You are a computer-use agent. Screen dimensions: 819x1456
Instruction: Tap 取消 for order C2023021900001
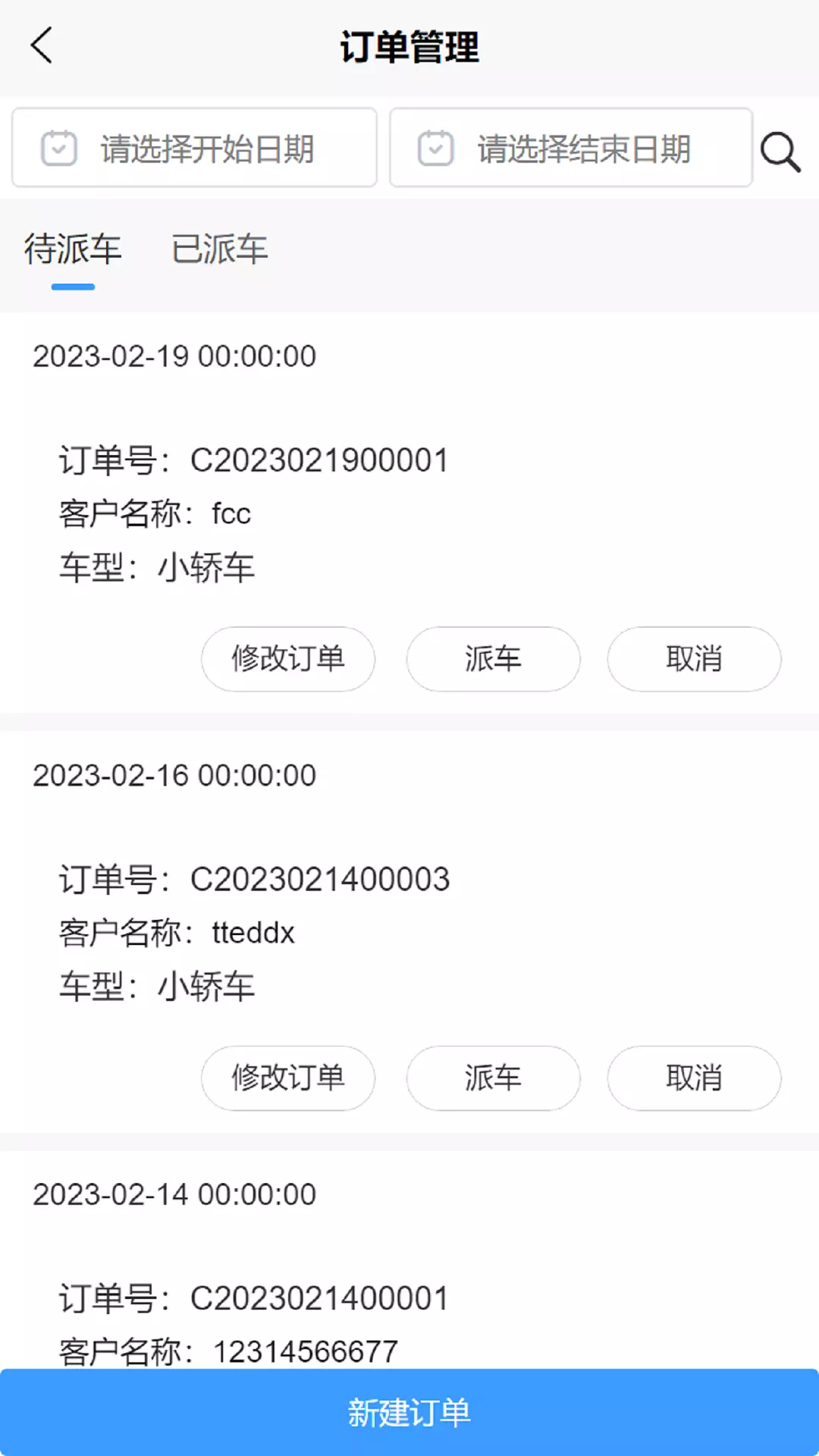[694, 658]
